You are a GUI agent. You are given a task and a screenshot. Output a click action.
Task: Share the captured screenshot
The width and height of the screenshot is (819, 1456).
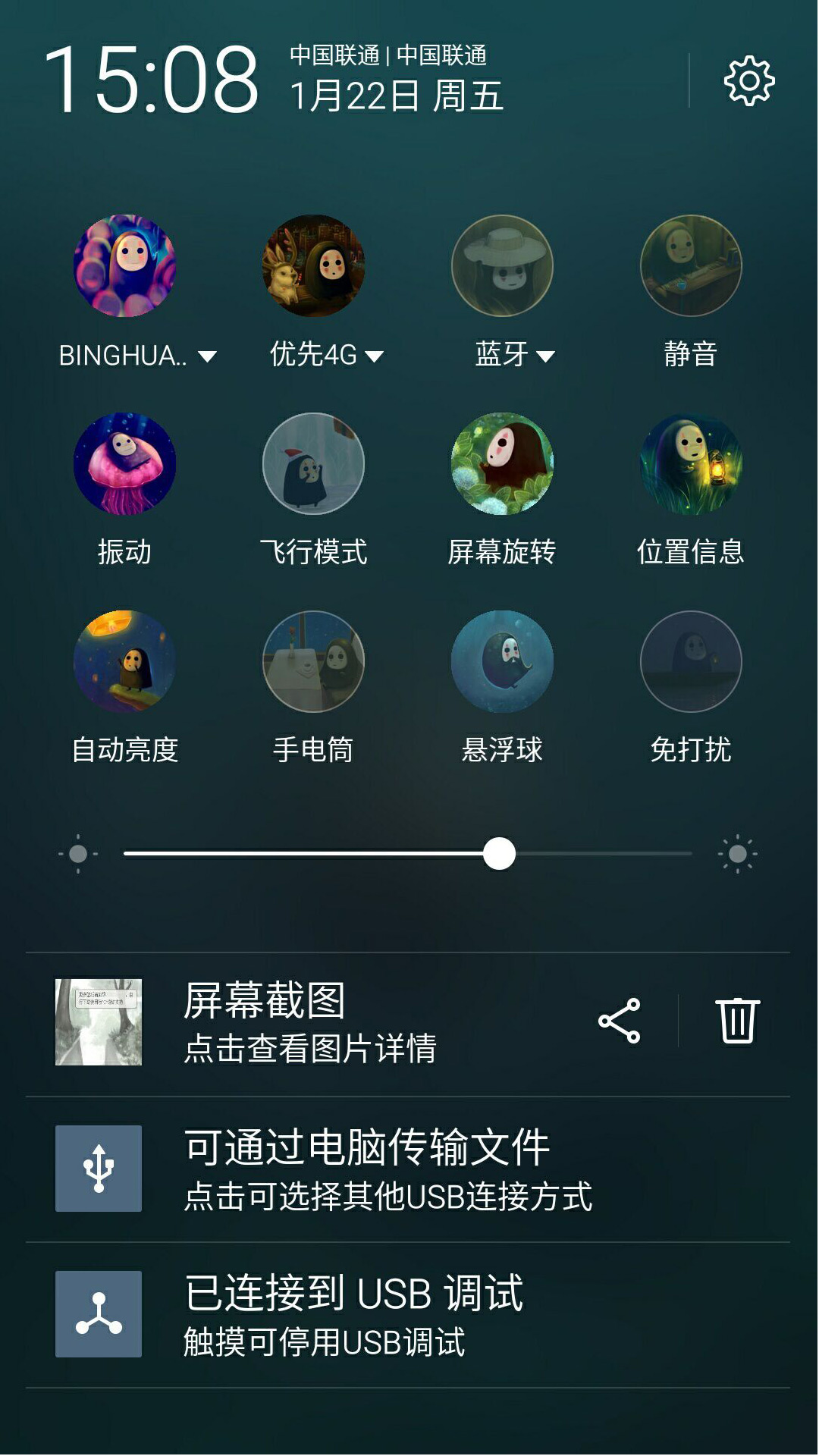click(620, 1021)
